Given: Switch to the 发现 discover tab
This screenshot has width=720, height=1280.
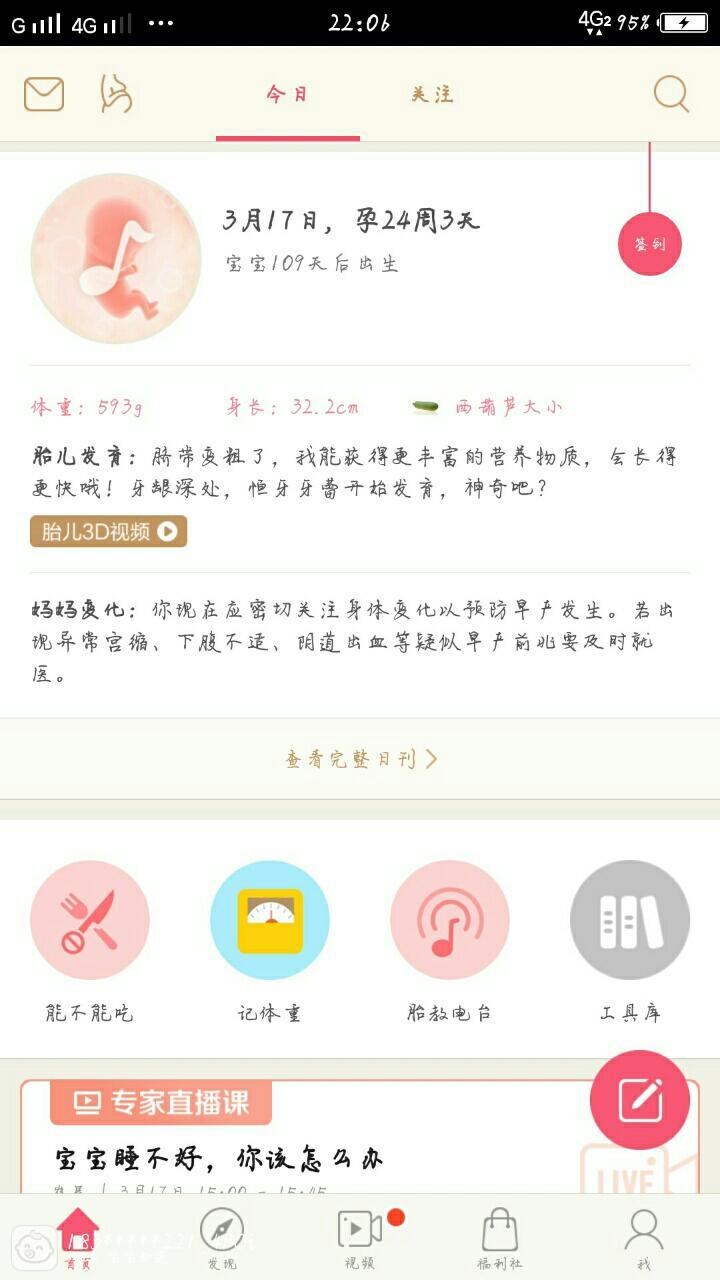Looking at the screenshot, I should click(222, 1240).
